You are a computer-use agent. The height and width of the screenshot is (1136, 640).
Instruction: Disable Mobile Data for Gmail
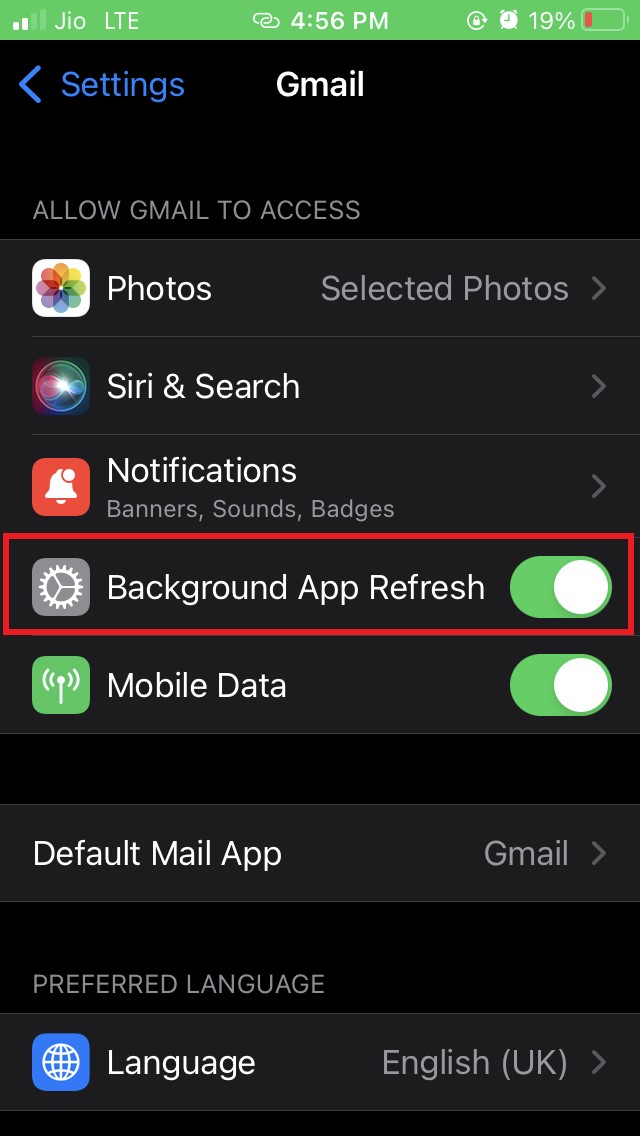(559, 685)
